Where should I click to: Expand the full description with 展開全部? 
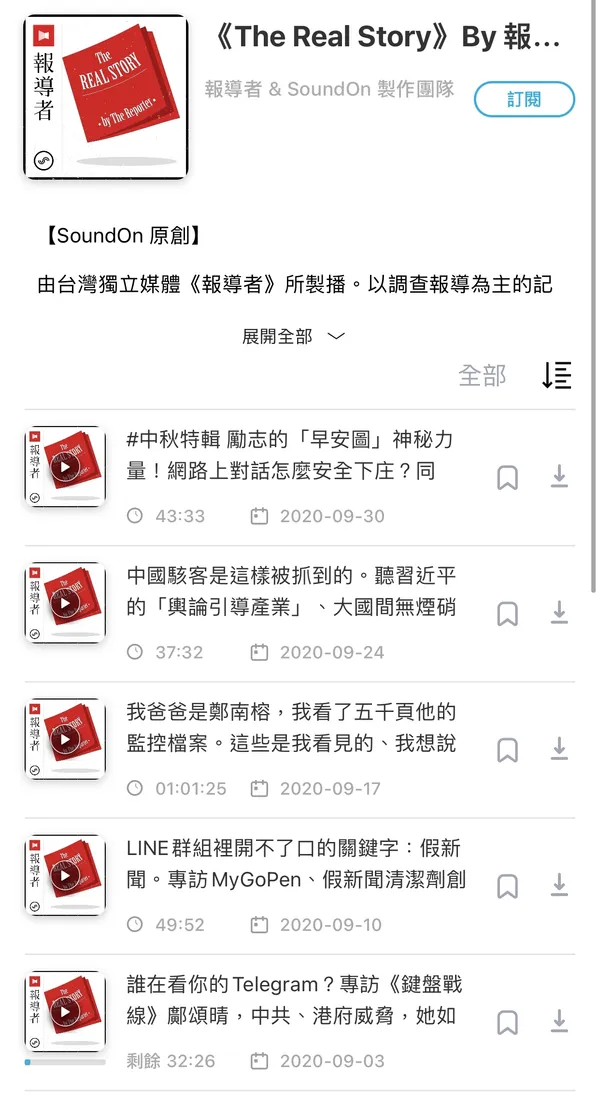coord(293,337)
